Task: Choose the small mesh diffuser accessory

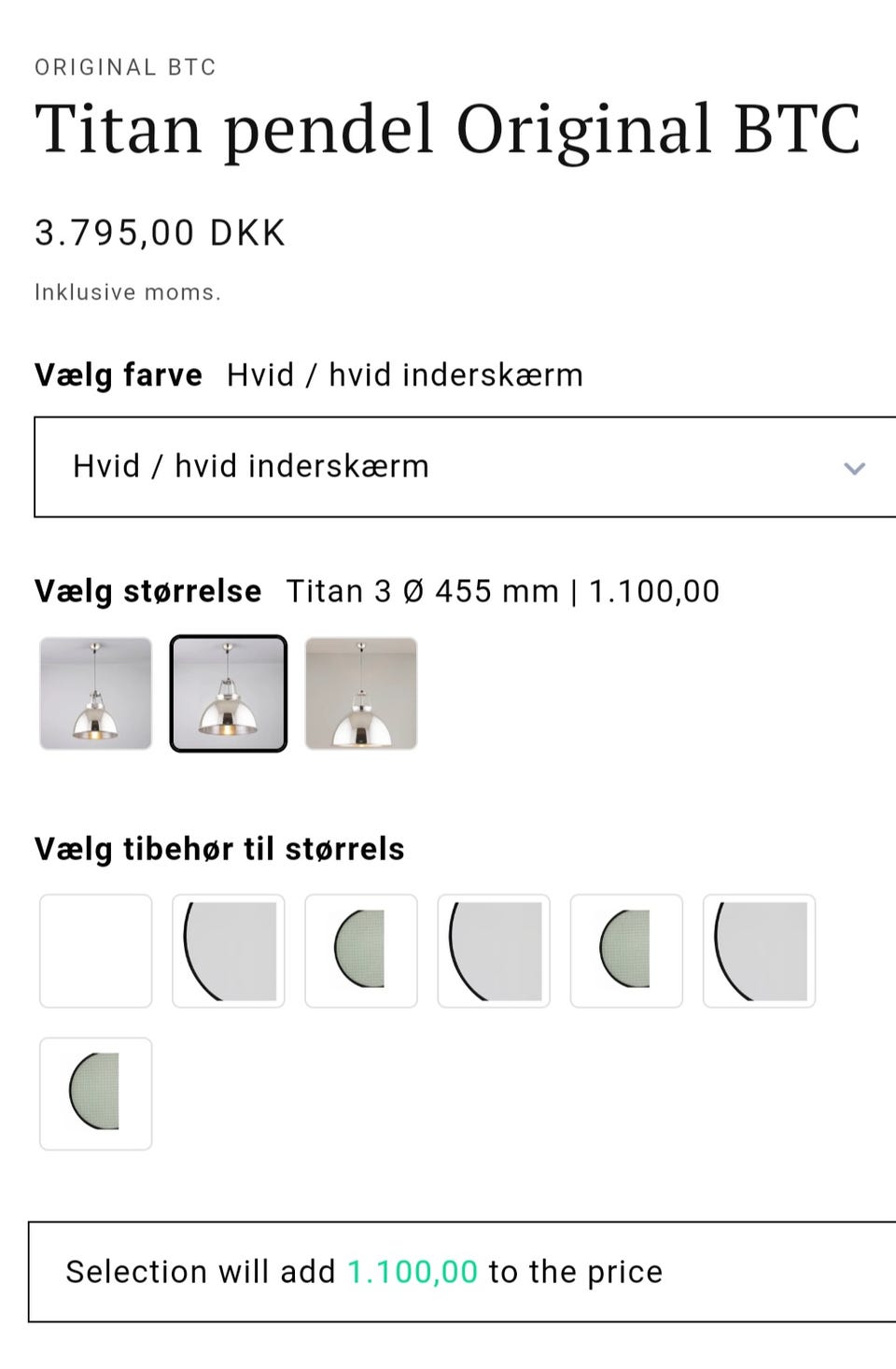Action: click(361, 951)
